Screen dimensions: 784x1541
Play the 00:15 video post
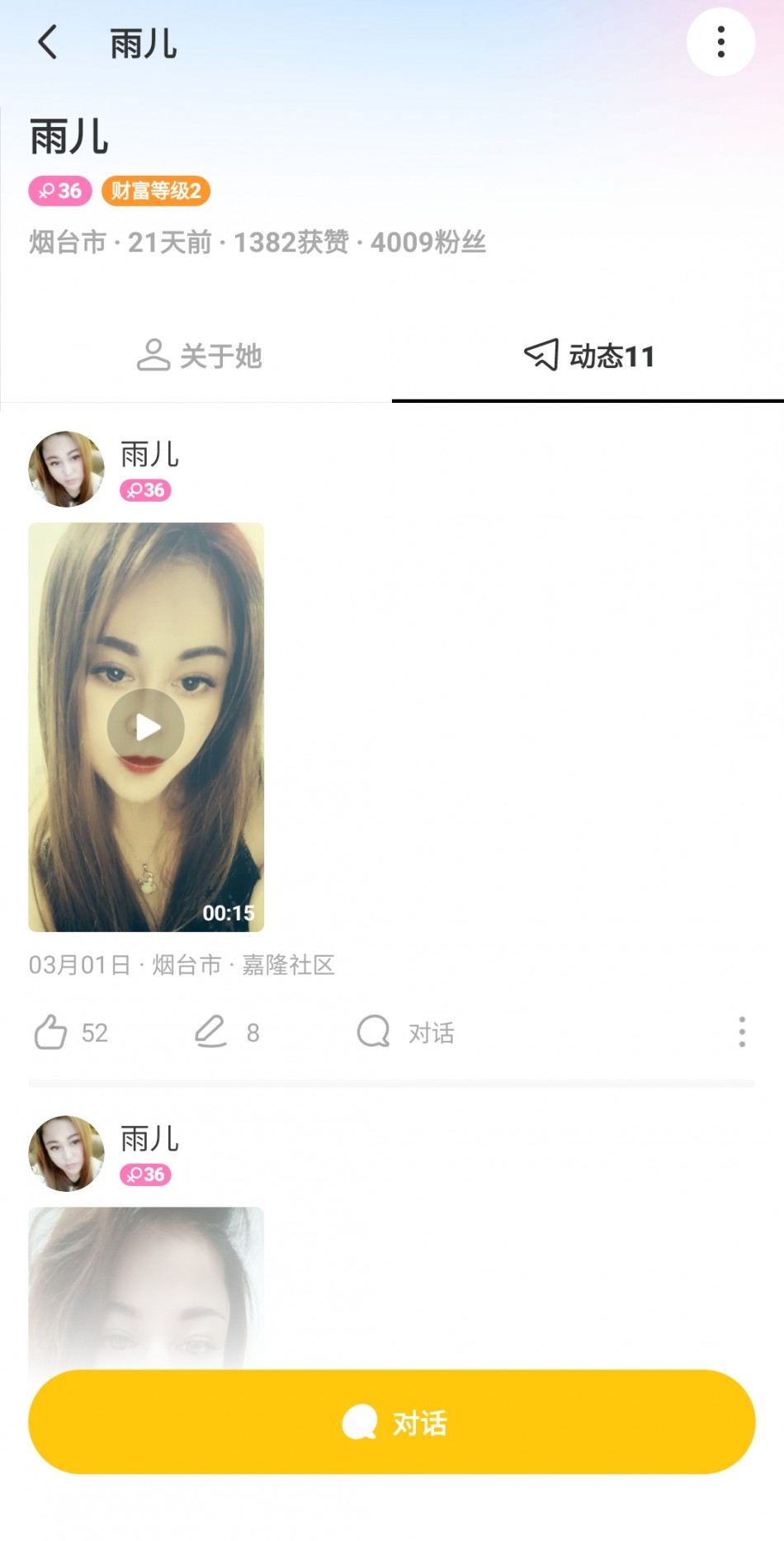click(146, 727)
